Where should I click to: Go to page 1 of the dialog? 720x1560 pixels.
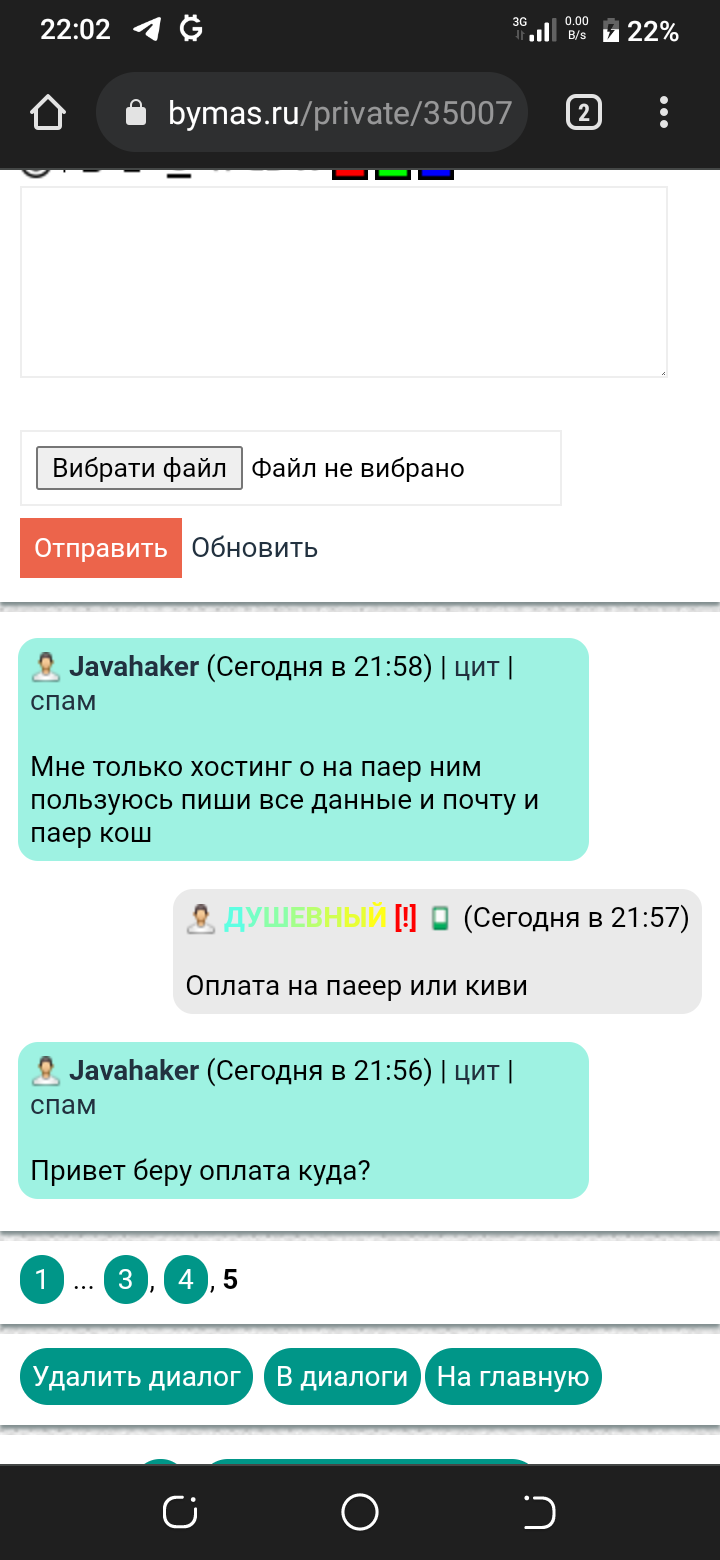pyautogui.click(x=41, y=1279)
